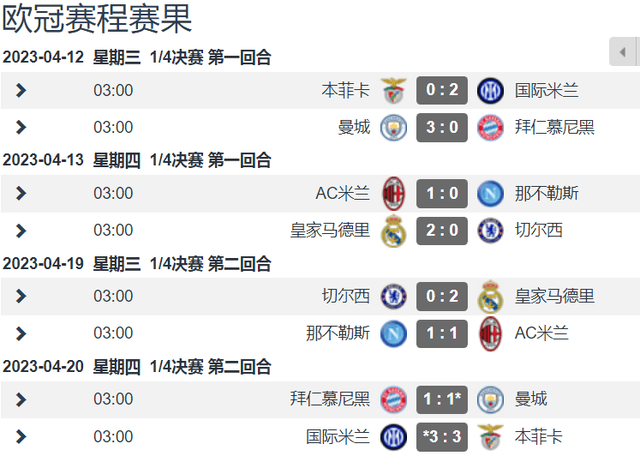Go to previous fixtures with left arrow
The width and height of the screenshot is (640, 456).
pyautogui.click(x=624, y=52)
